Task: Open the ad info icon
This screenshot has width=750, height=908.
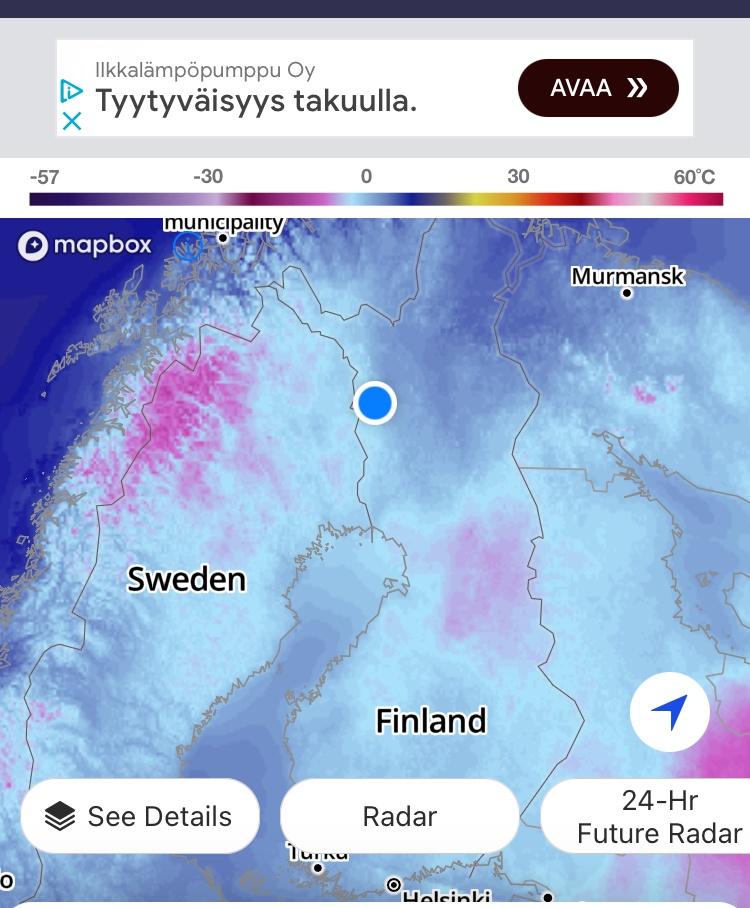Action: click(71, 92)
